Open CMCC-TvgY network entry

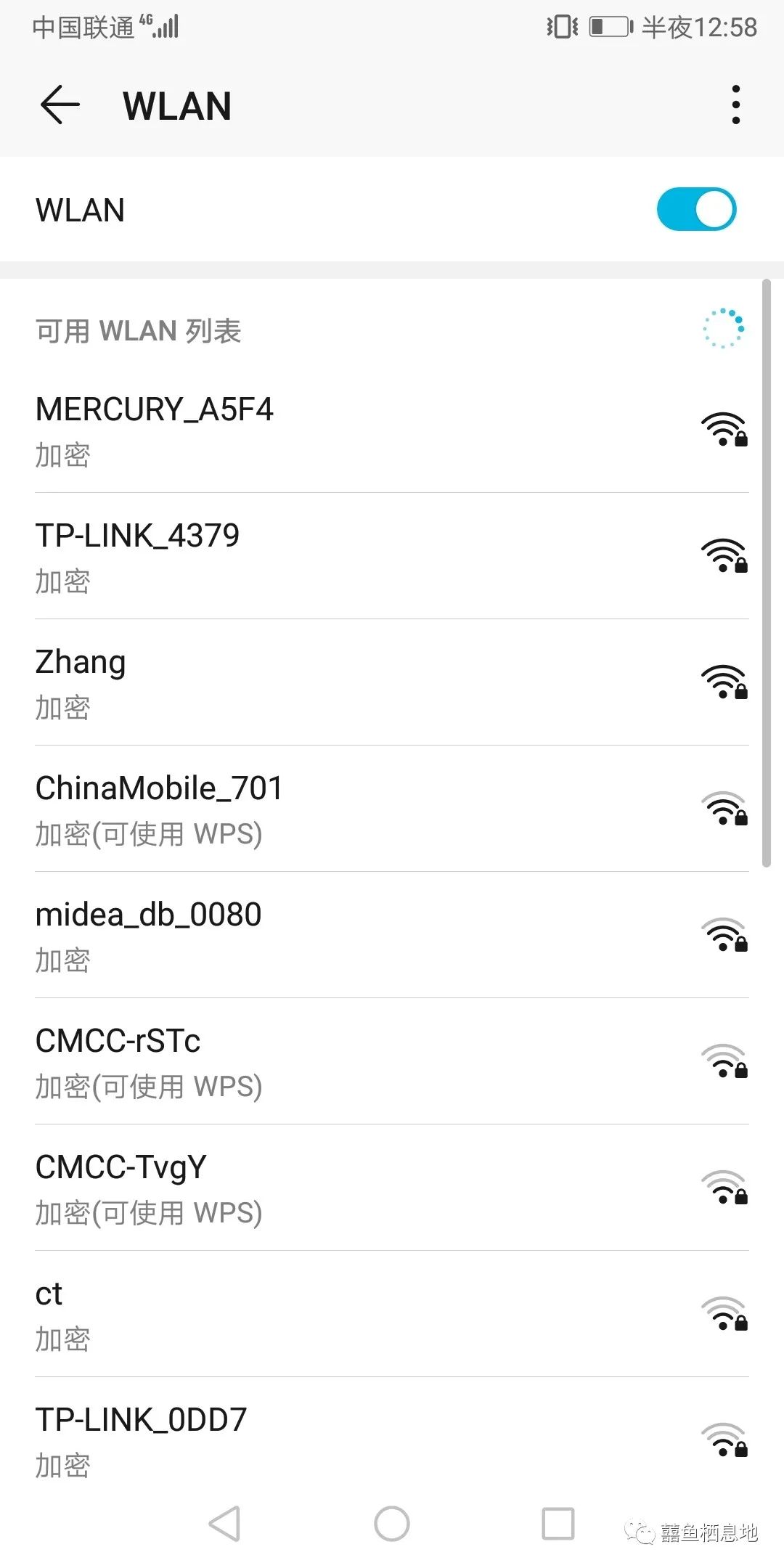(392, 1188)
